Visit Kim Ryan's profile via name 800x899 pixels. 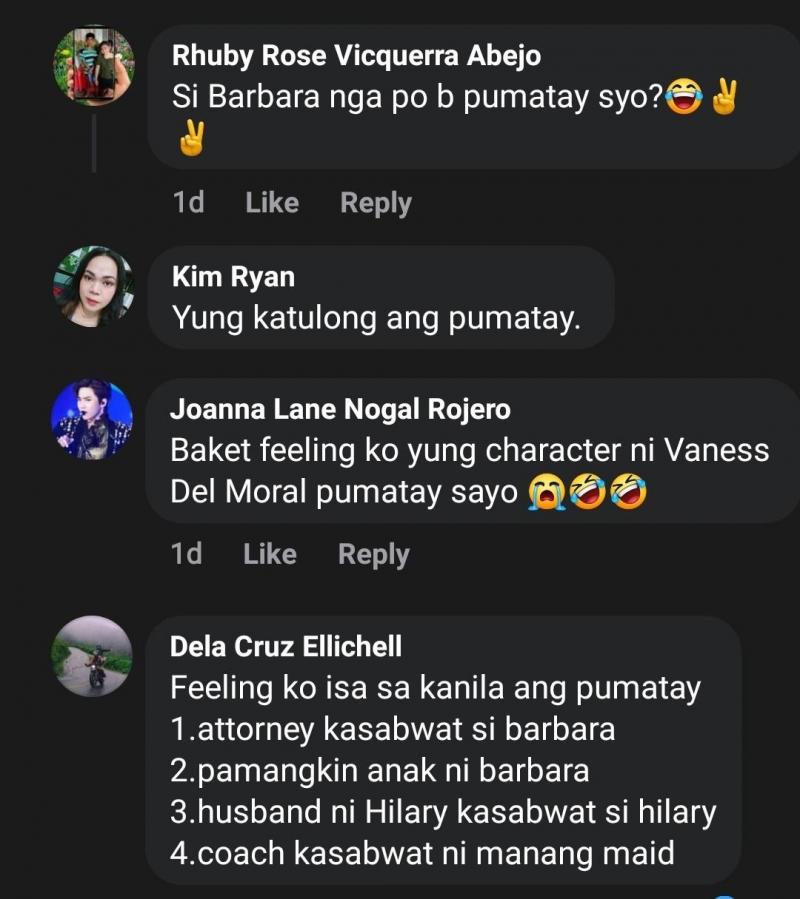233,277
